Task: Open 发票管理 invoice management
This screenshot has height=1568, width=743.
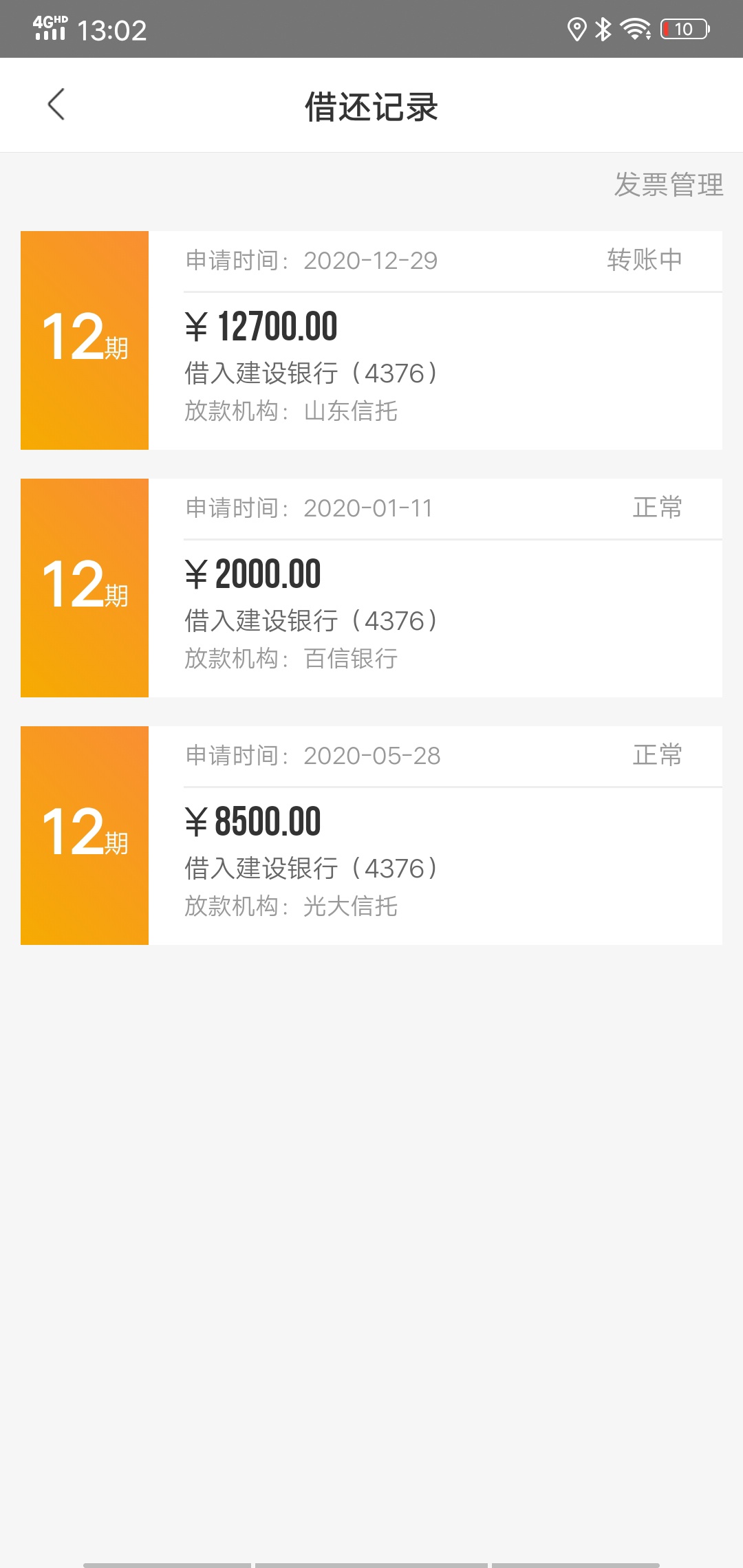Action: coord(669,185)
